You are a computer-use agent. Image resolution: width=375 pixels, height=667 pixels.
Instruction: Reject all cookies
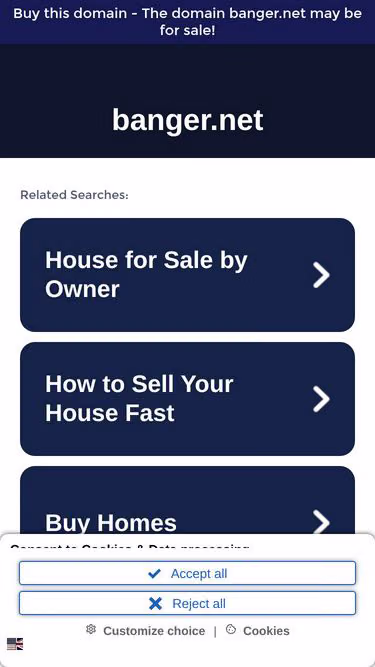(188, 603)
